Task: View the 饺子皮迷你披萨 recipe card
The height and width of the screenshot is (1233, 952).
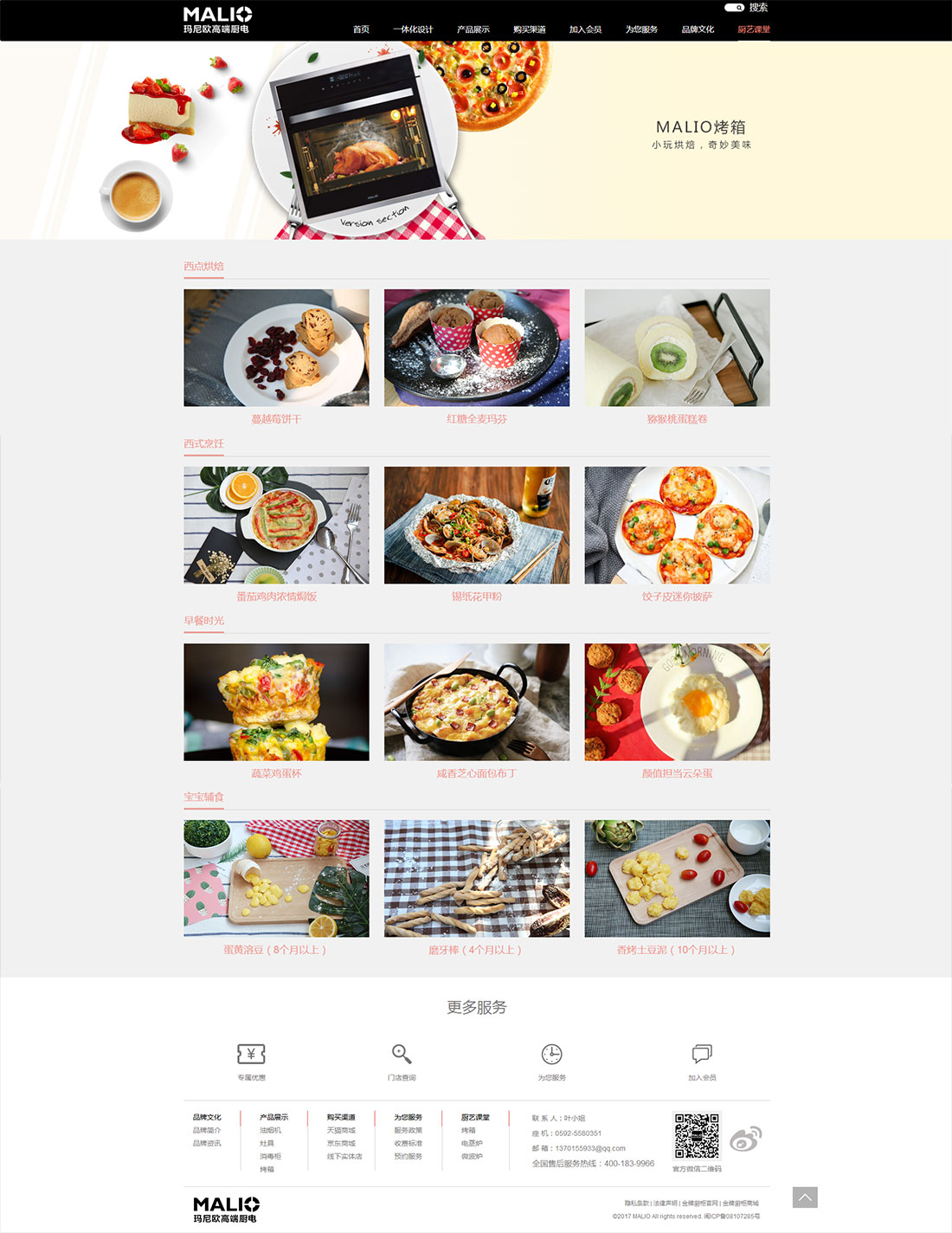Action: coord(677,526)
